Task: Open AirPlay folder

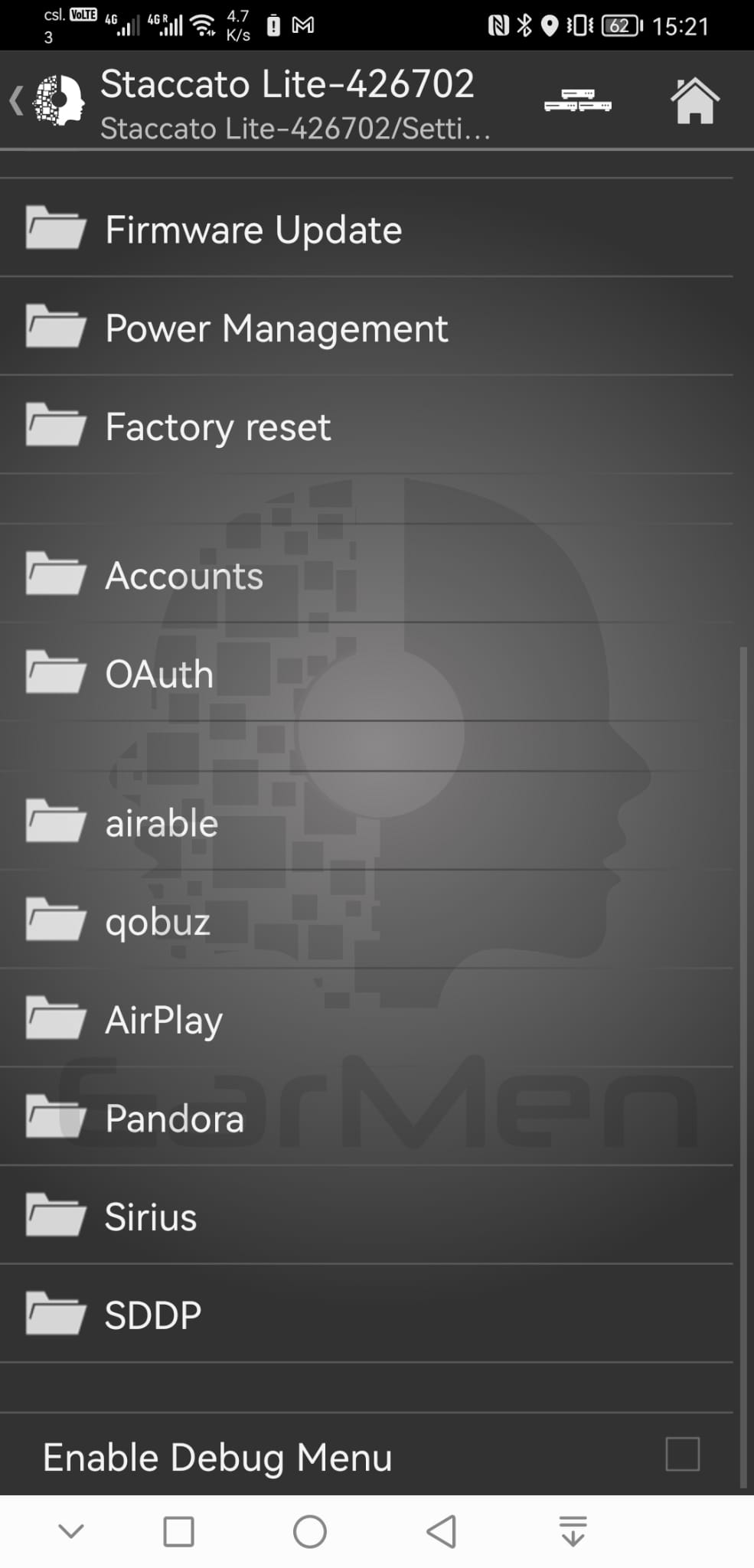Action: pos(367,1019)
